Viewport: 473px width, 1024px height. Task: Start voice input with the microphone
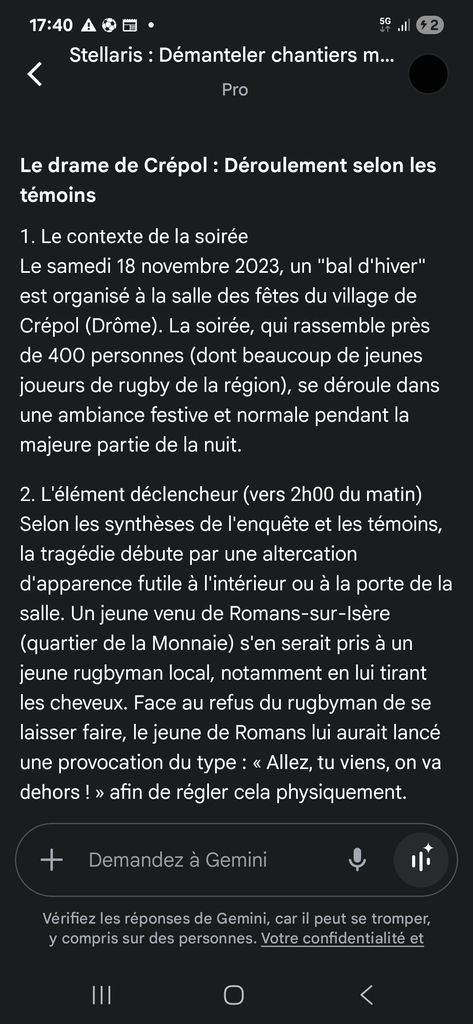(357, 859)
